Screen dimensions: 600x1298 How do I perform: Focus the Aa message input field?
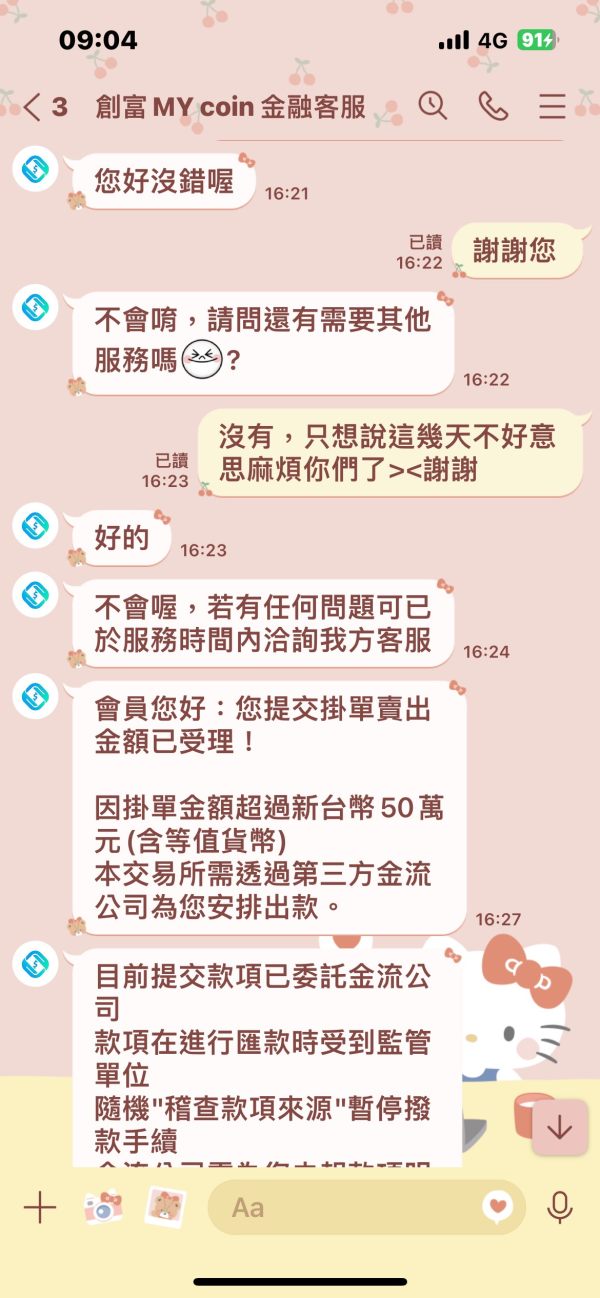pyautogui.click(x=350, y=1207)
